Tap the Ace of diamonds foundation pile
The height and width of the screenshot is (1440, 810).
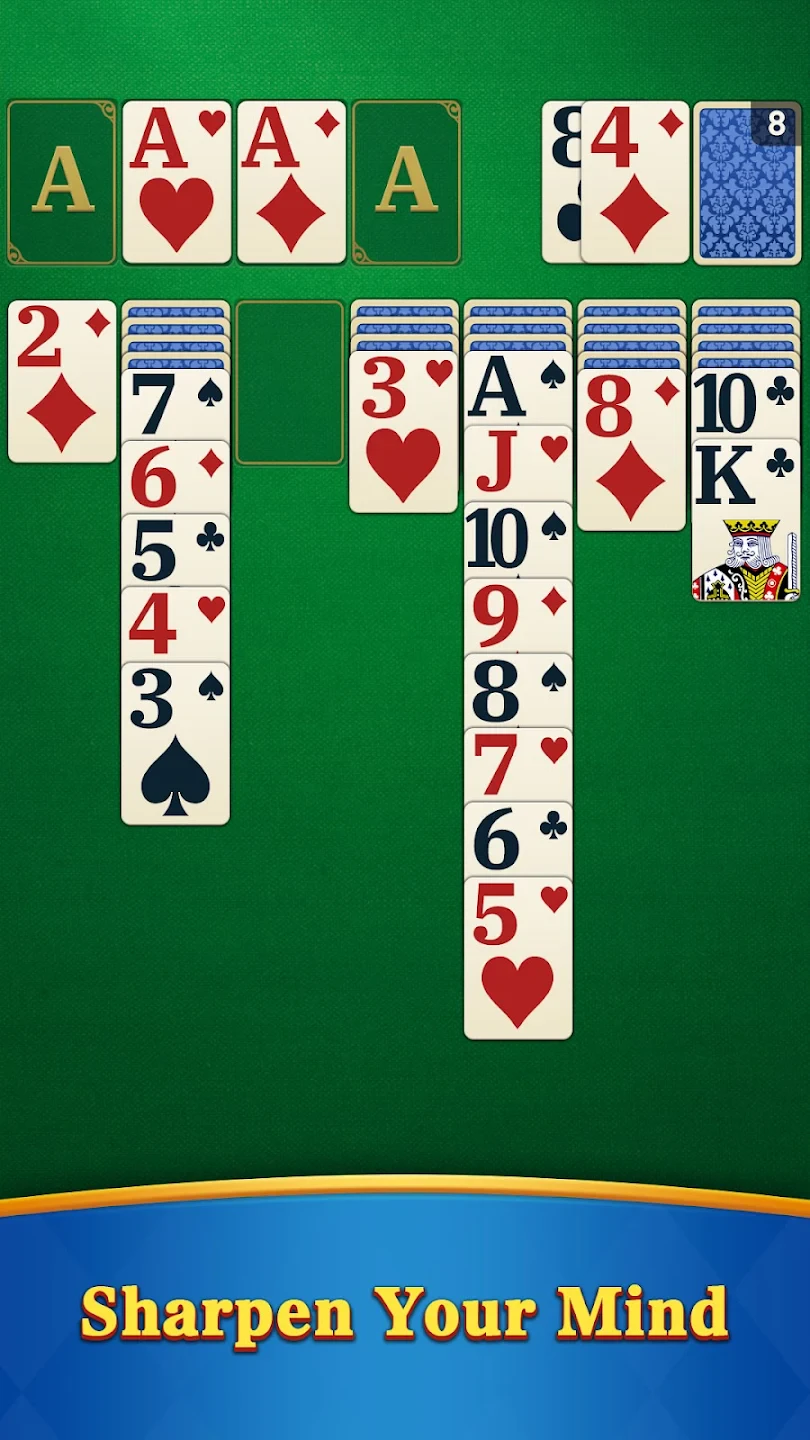[x=291, y=182]
